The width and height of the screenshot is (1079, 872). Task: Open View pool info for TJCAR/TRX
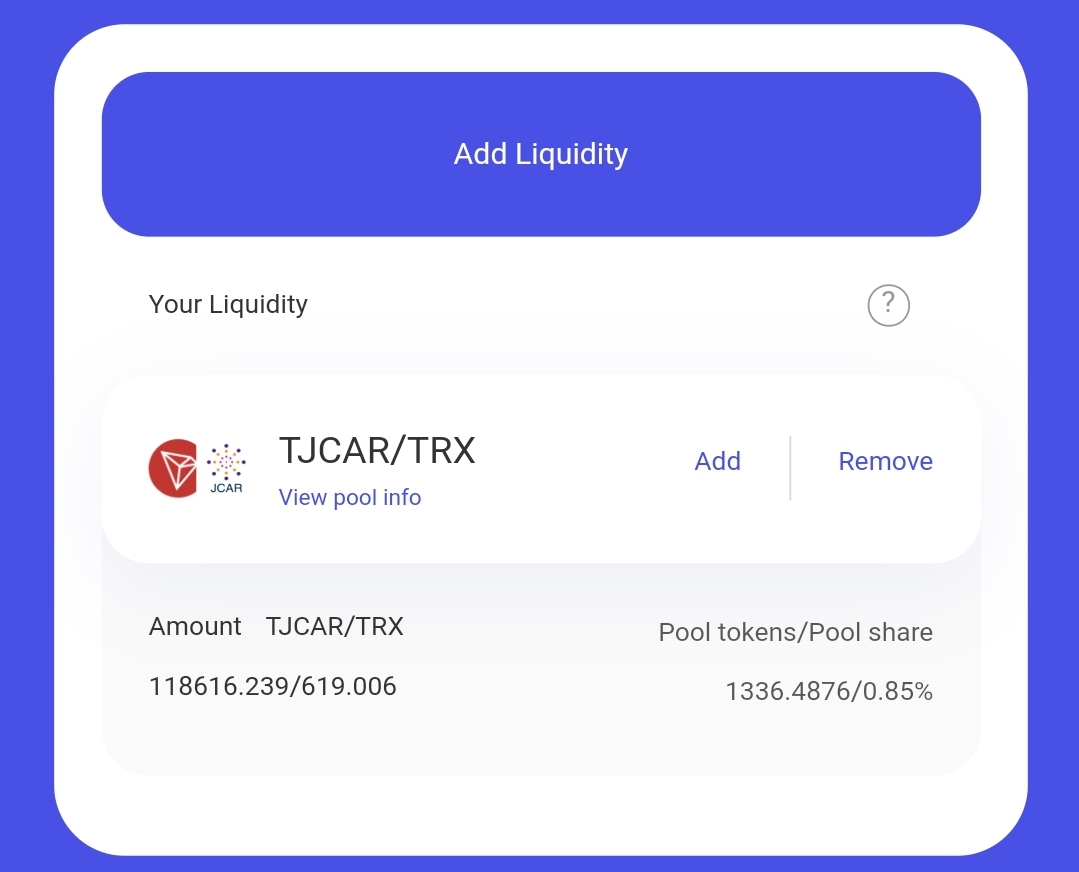(350, 498)
